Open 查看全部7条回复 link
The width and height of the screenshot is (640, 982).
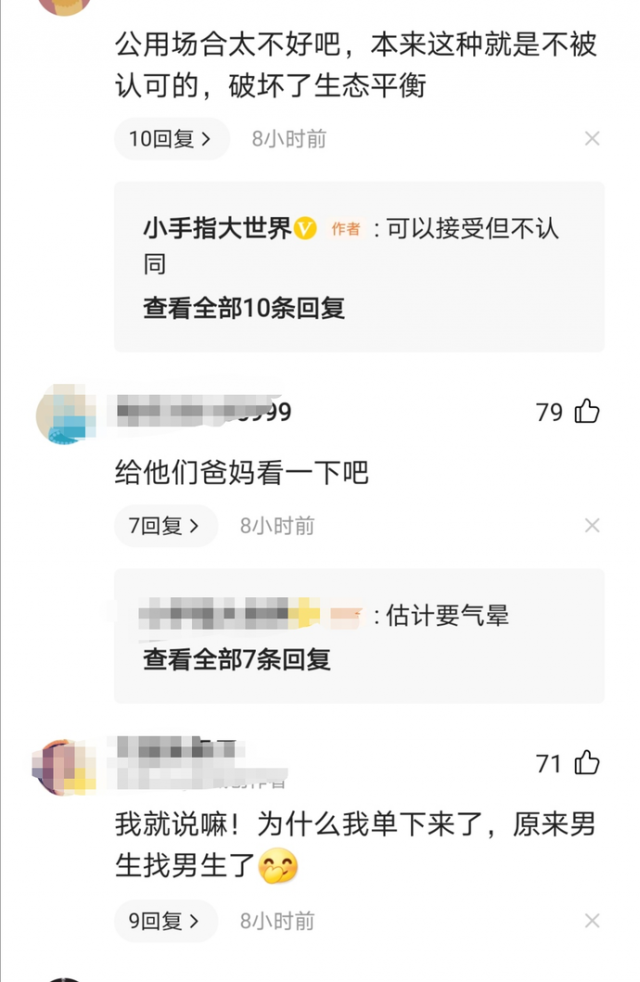tap(237, 660)
